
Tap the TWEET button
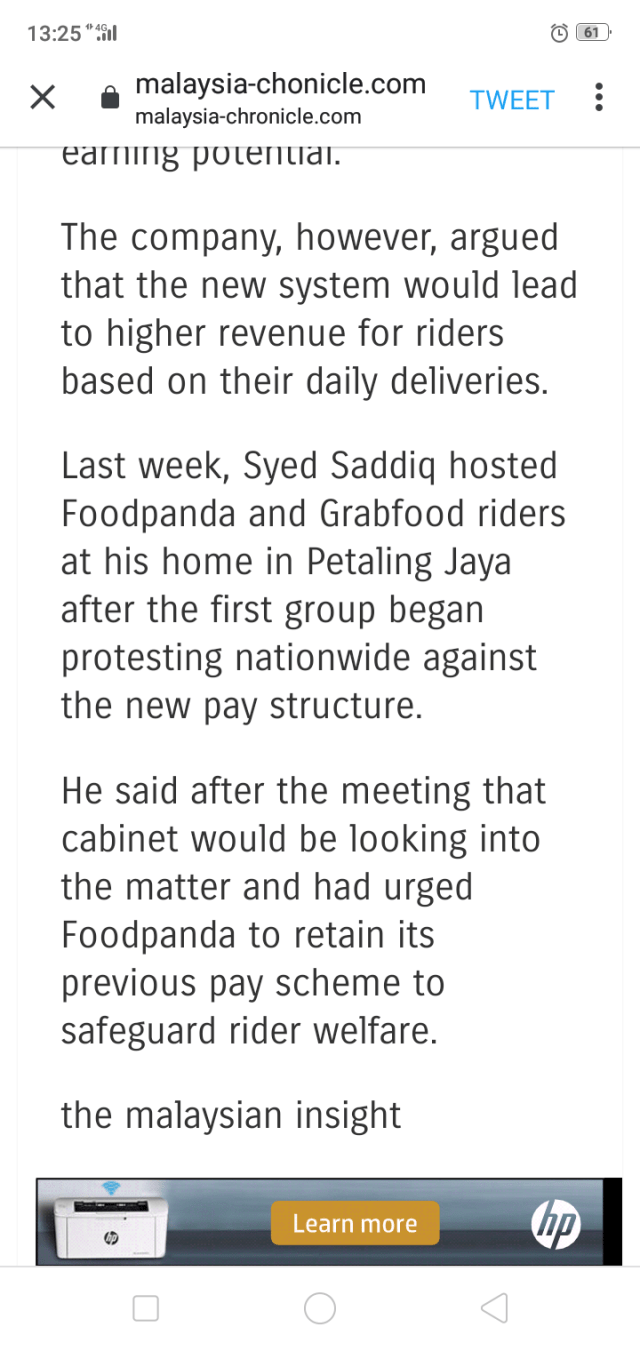(511, 100)
